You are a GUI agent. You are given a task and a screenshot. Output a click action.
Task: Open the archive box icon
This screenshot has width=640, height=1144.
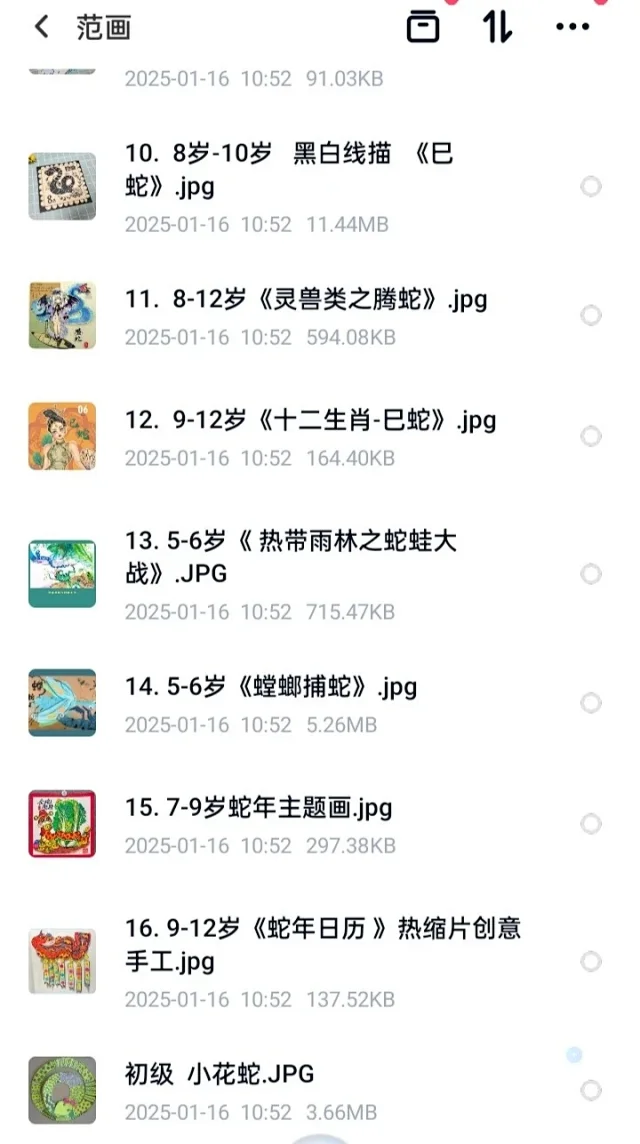click(423, 27)
